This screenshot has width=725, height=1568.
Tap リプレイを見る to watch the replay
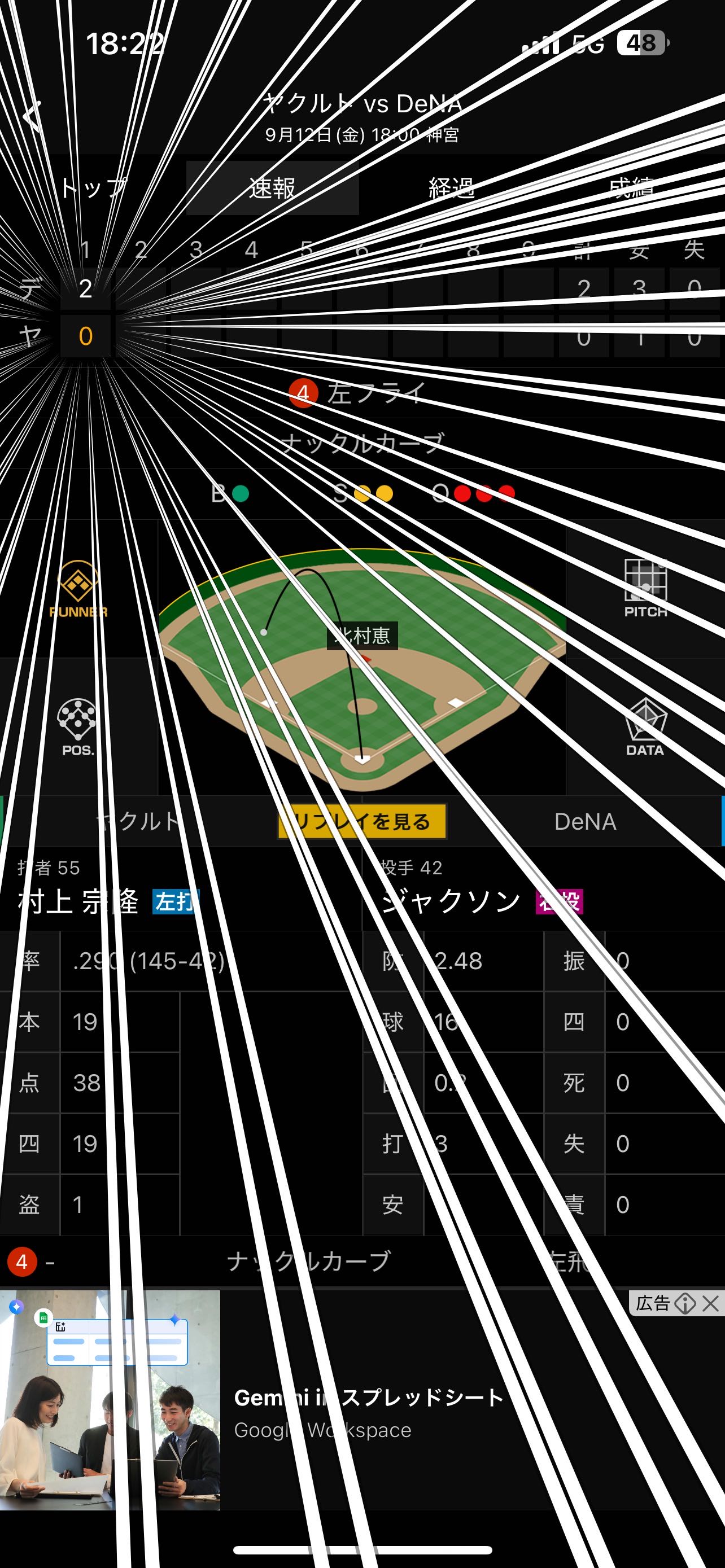coord(362,821)
